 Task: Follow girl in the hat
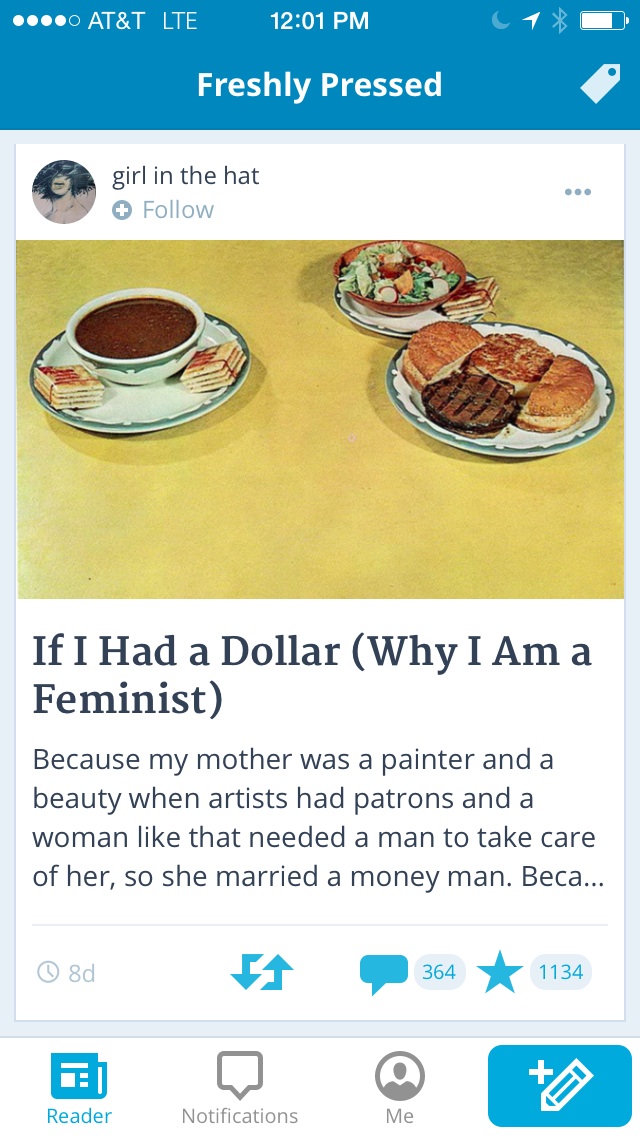163,210
